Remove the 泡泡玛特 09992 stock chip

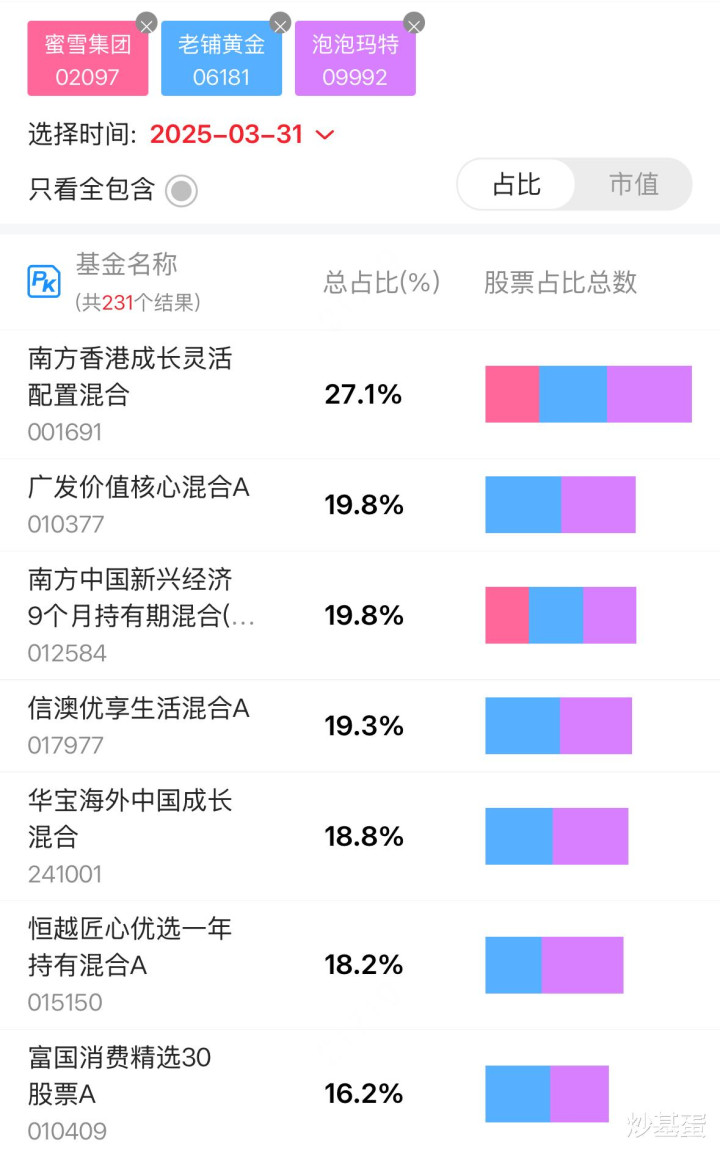pyautogui.click(x=414, y=24)
